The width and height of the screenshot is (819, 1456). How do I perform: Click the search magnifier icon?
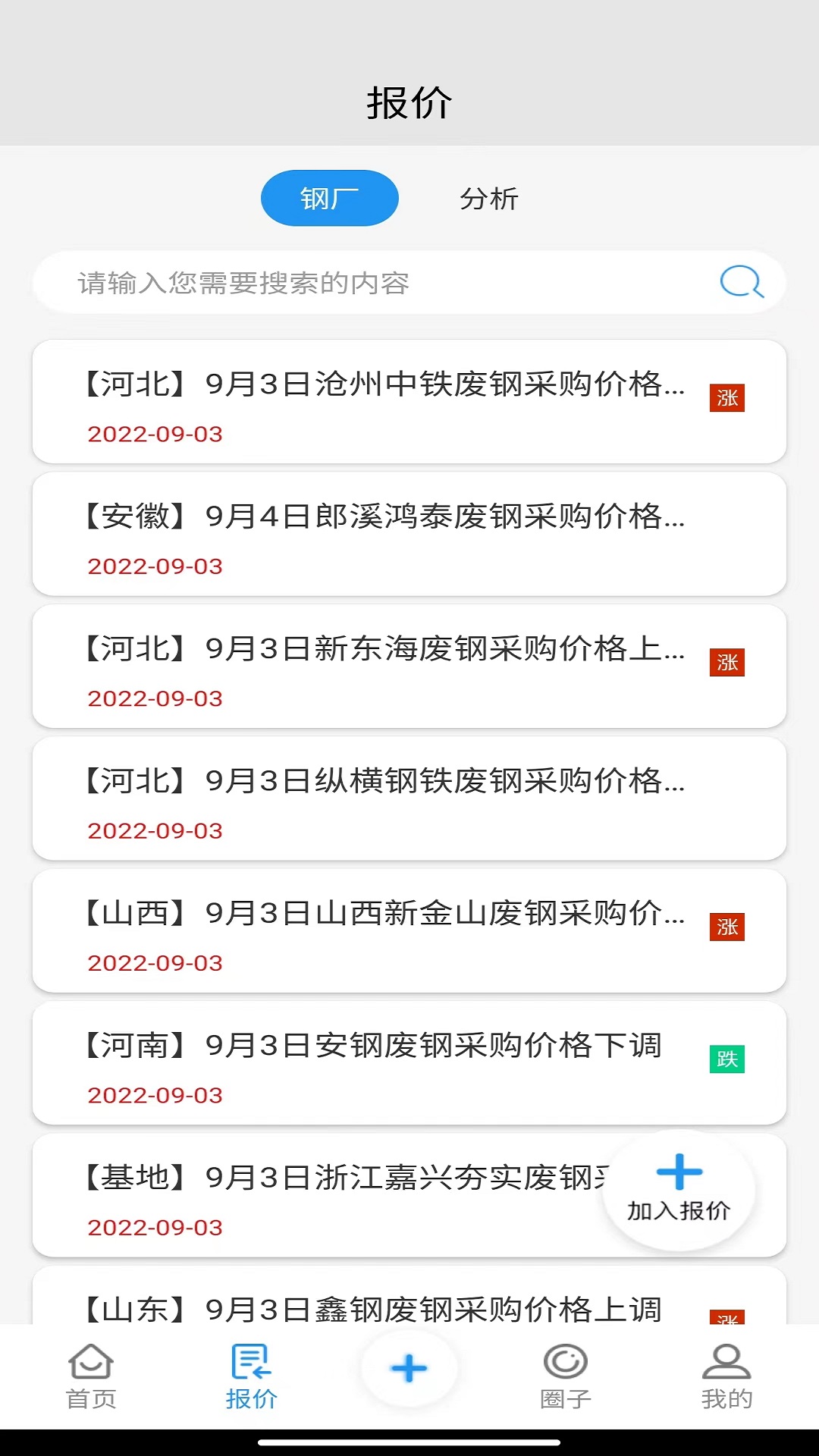(x=741, y=284)
